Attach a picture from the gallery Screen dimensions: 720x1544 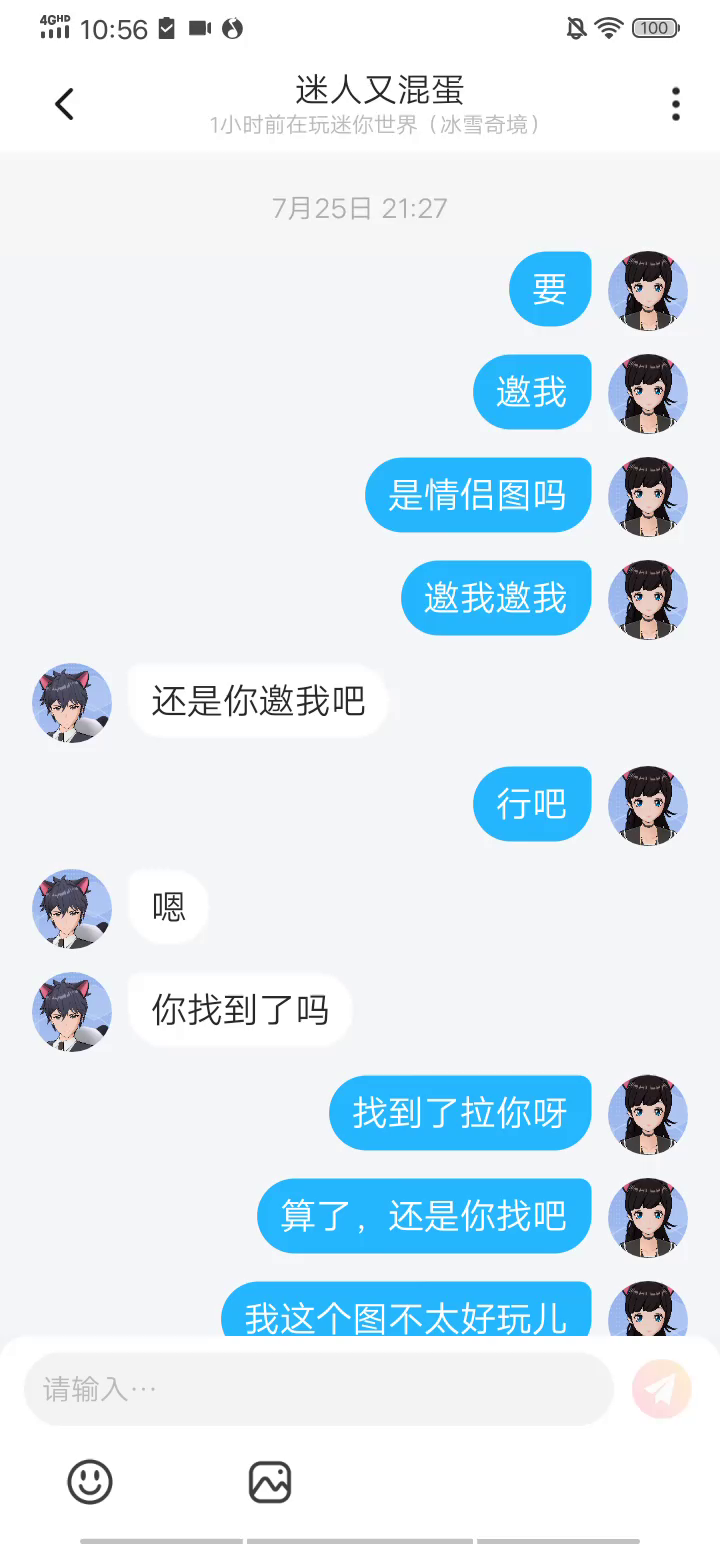[x=270, y=1481]
